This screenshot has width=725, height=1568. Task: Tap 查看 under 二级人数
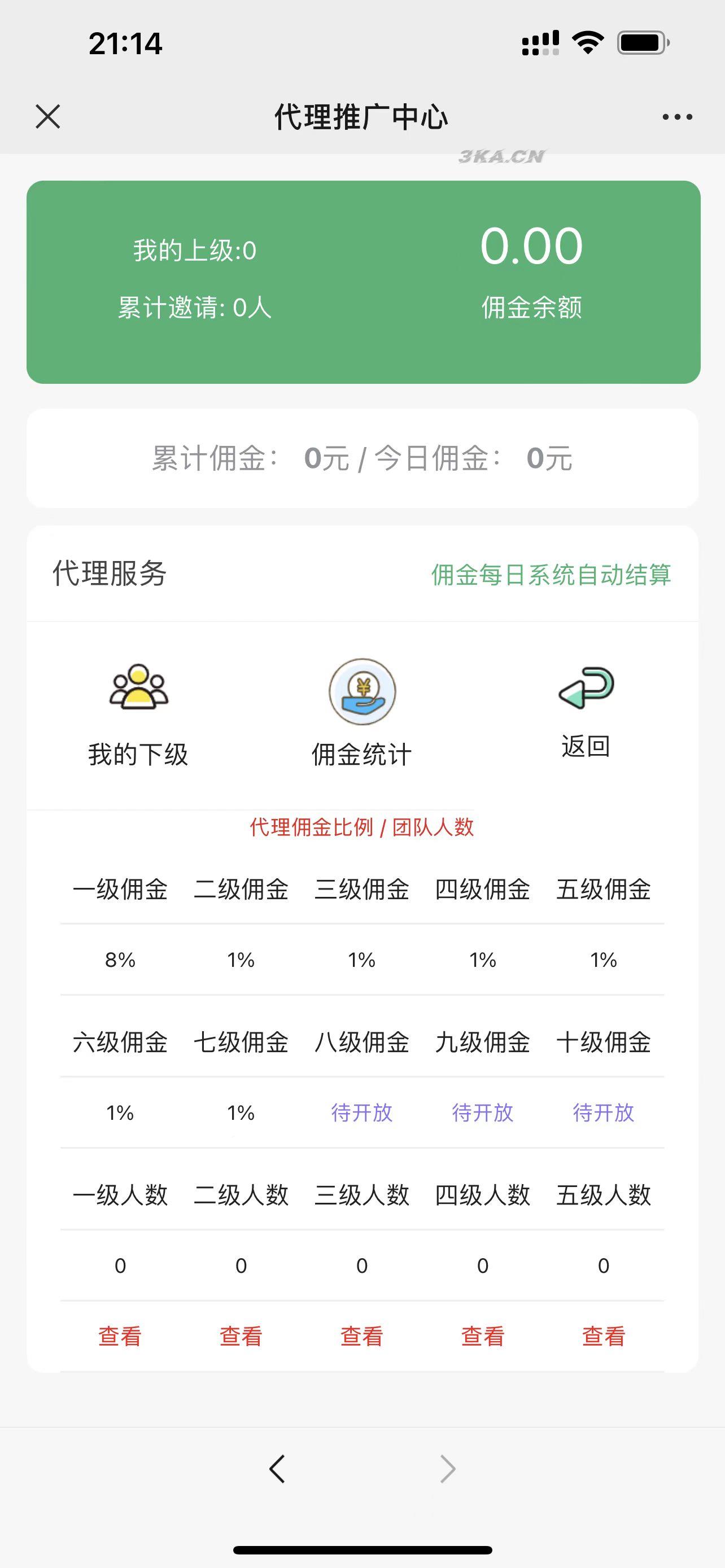click(241, 1335)
